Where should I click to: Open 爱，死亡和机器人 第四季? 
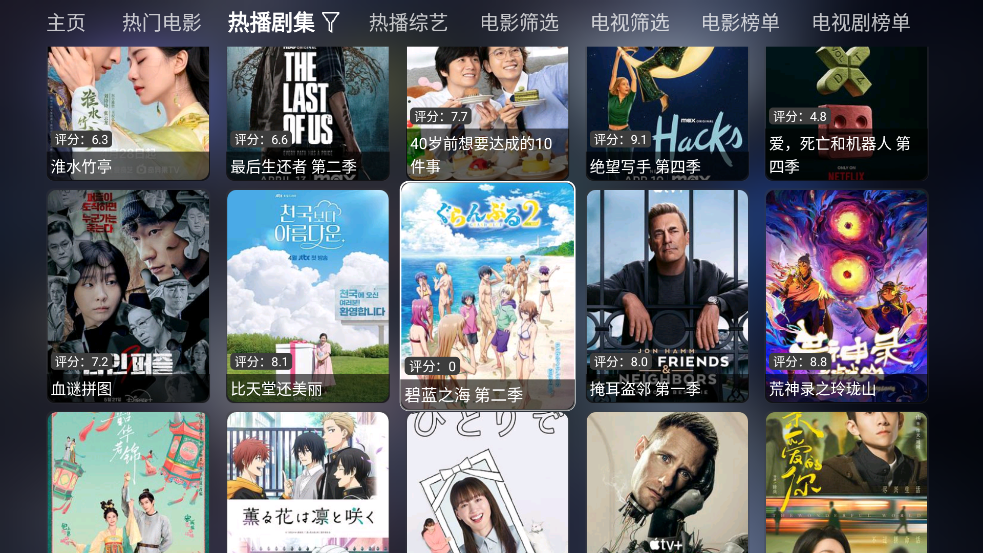coord(846,110)
